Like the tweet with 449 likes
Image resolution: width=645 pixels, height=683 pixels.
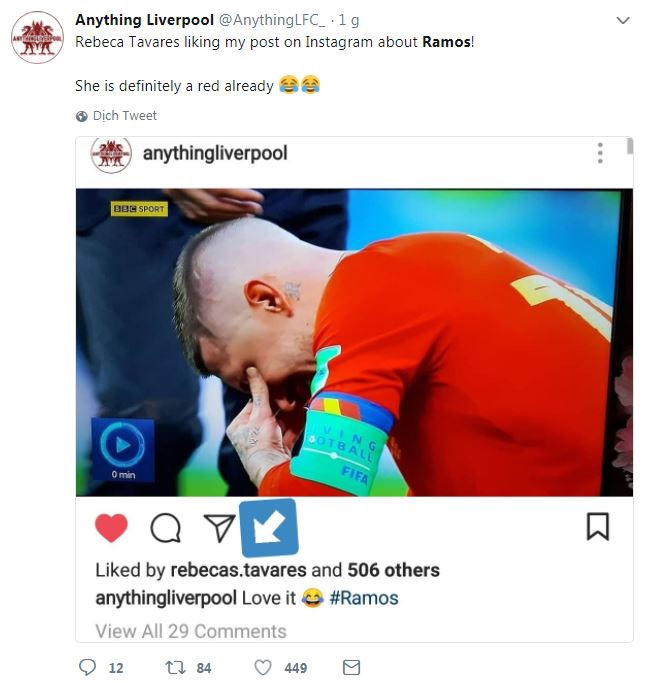click(x=264, y=667)
